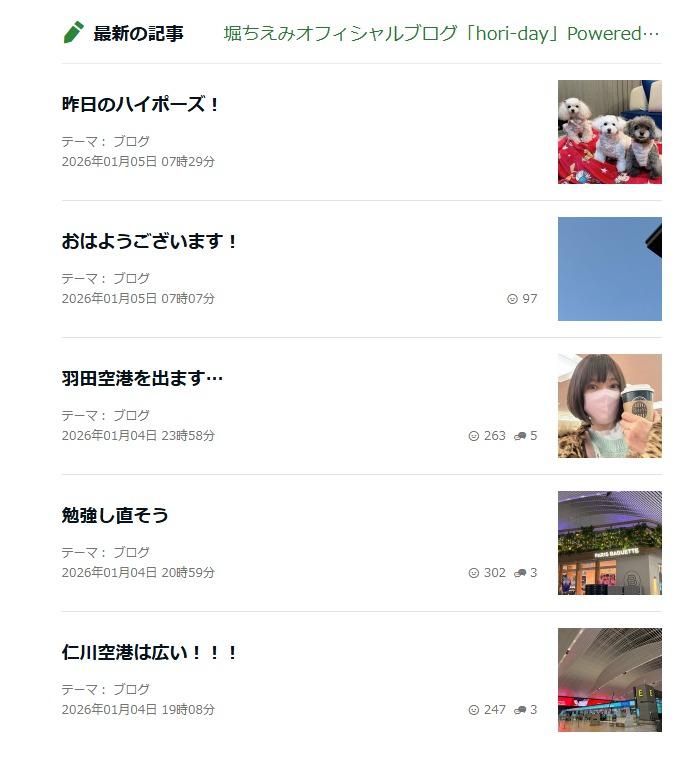Viewport: 695px width, 760px height.
Task: Open the blue sky photo thumbnail
Action: pyautogui.click(x=609, y=269)
